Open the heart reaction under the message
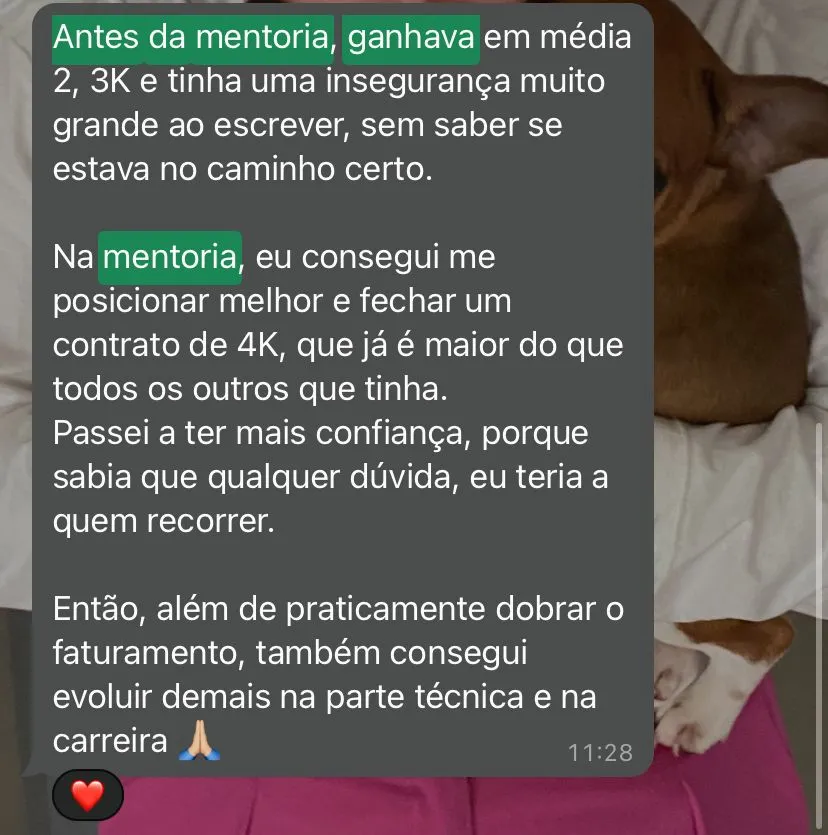Screen dimensions: 828x835 [x=88, y=795]
